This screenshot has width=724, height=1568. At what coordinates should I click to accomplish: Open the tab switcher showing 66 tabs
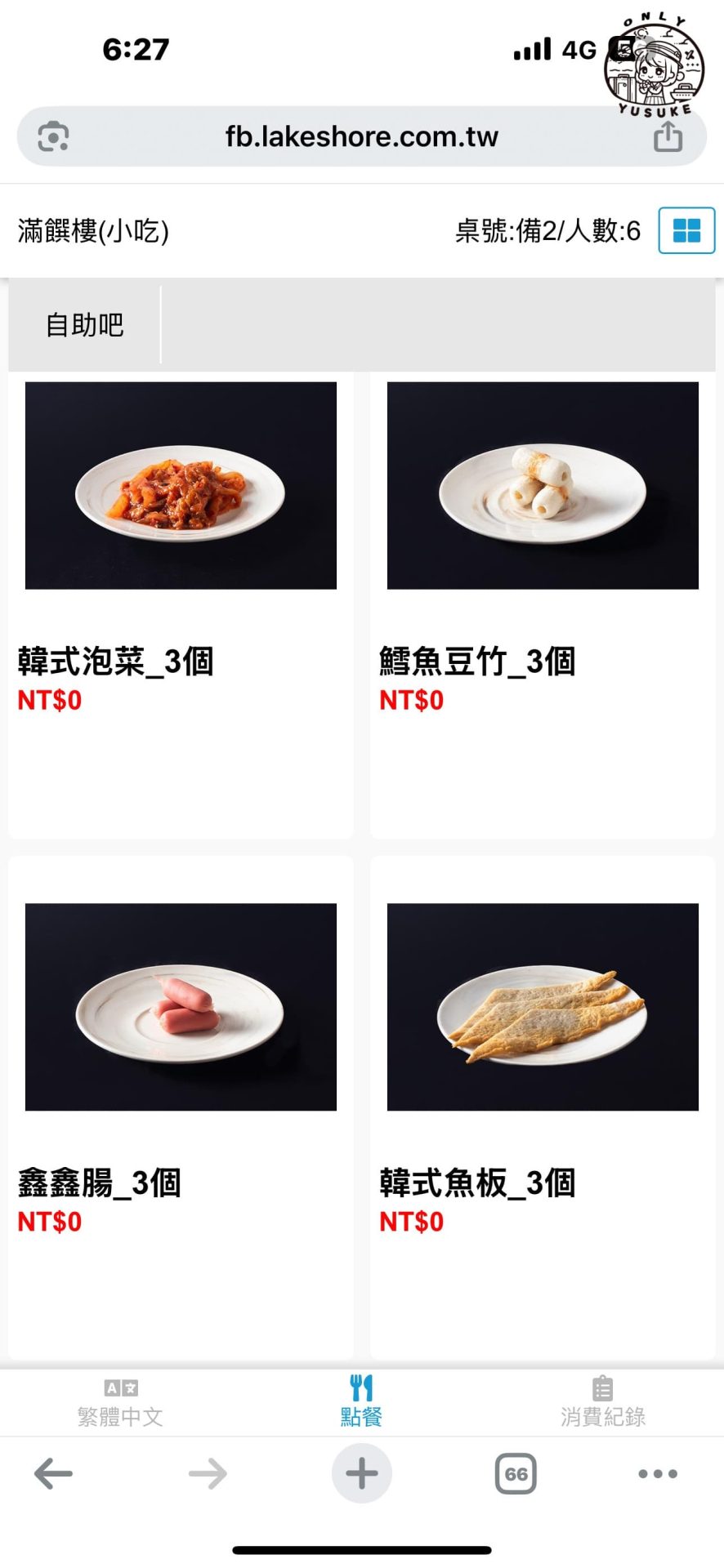tap(516, 1473)
